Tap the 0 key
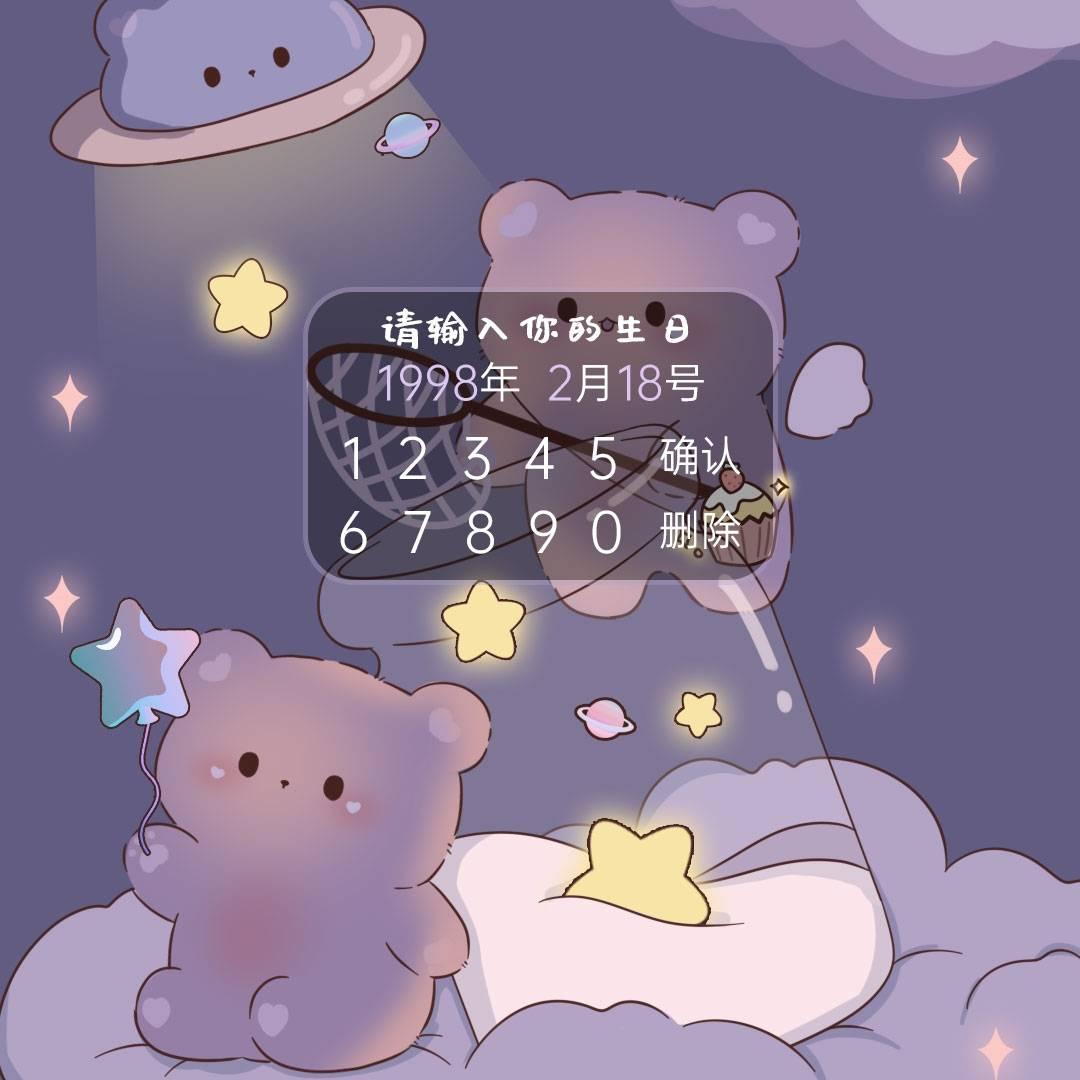The image size is (1080, 1080). (608, 532)
